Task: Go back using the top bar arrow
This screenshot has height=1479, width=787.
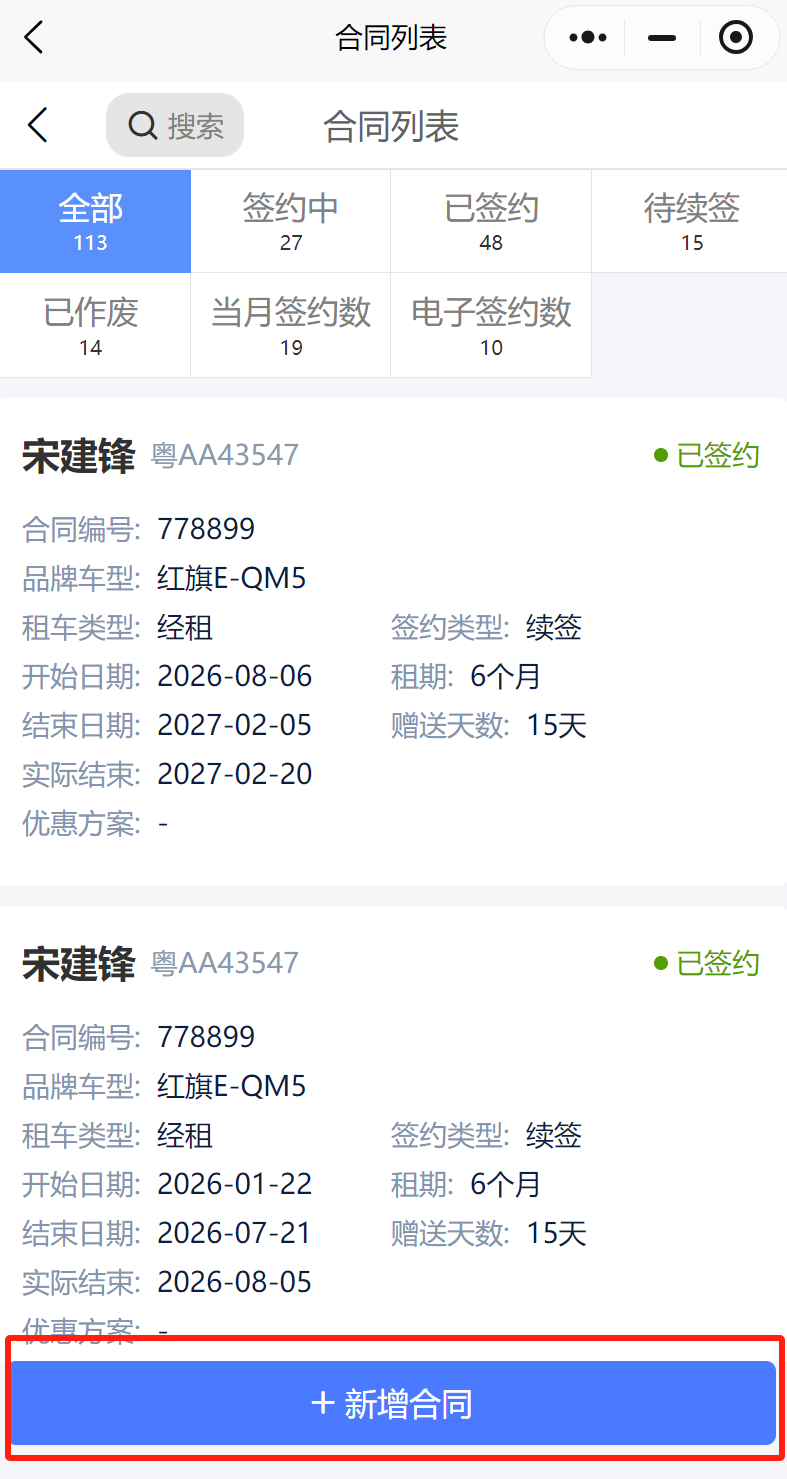Action: tap(34, 38)
